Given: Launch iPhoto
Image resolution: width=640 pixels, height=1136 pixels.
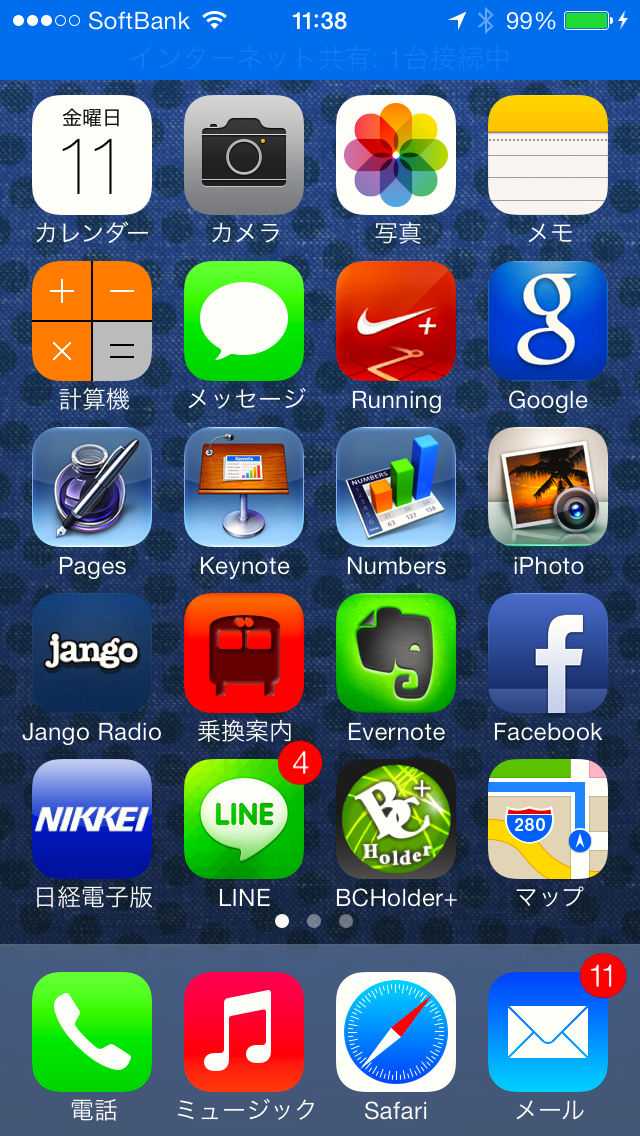Looking at the screenshot, I should pyautogui.click(x=548, y=487).
